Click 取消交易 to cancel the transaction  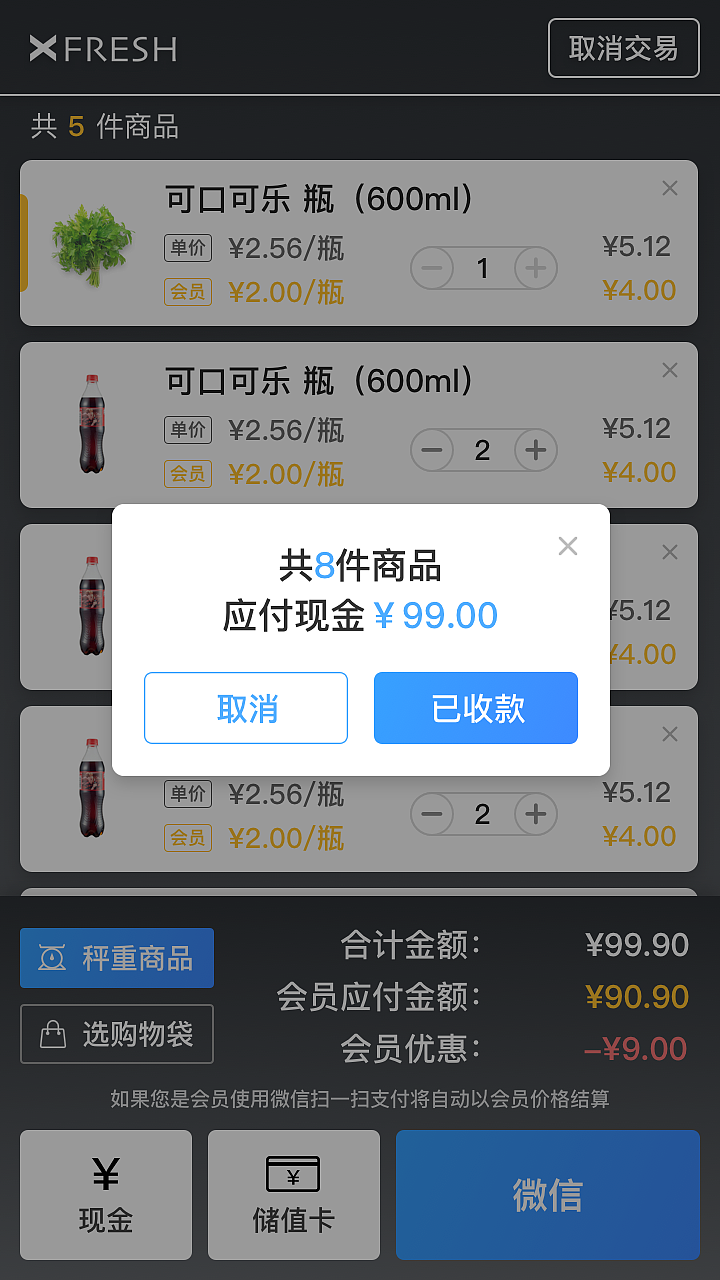(623, 47)
